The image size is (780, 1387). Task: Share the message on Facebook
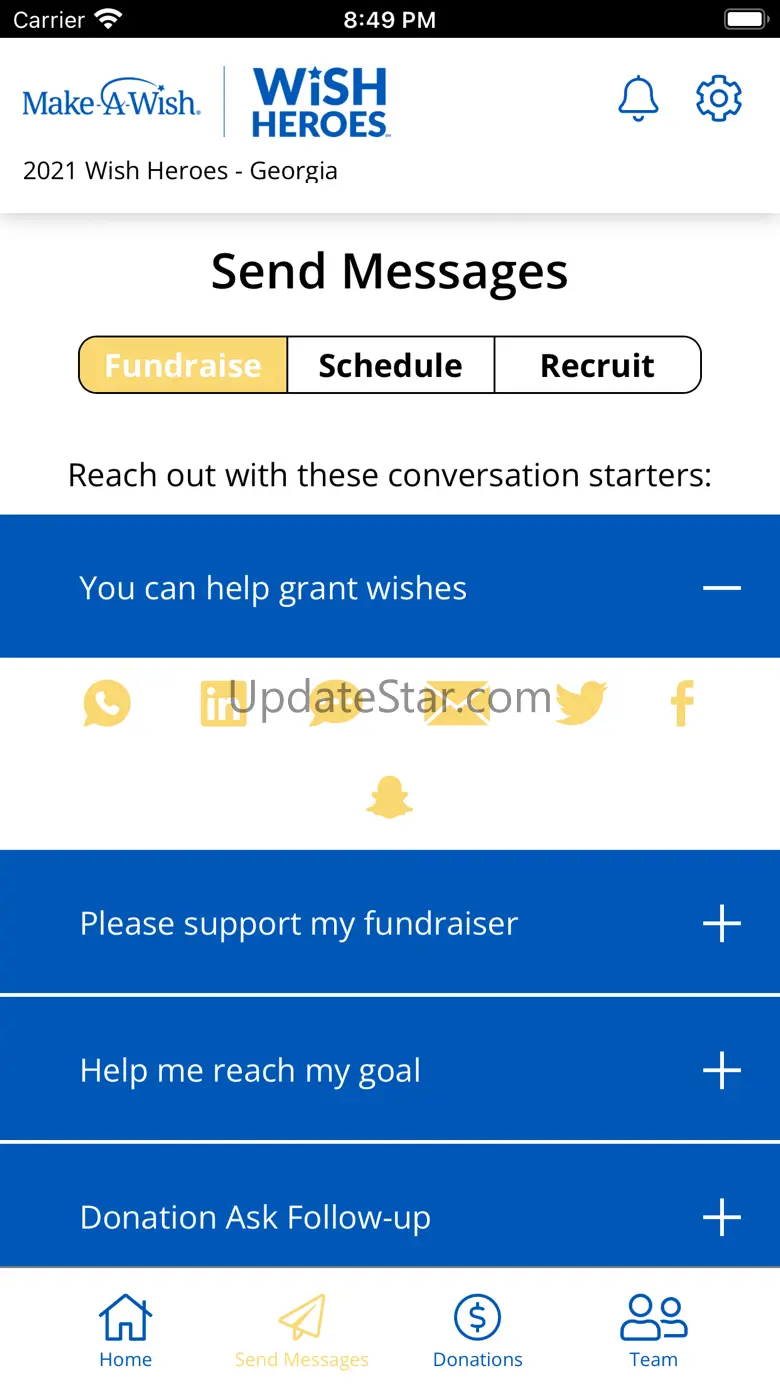point(683,703)
